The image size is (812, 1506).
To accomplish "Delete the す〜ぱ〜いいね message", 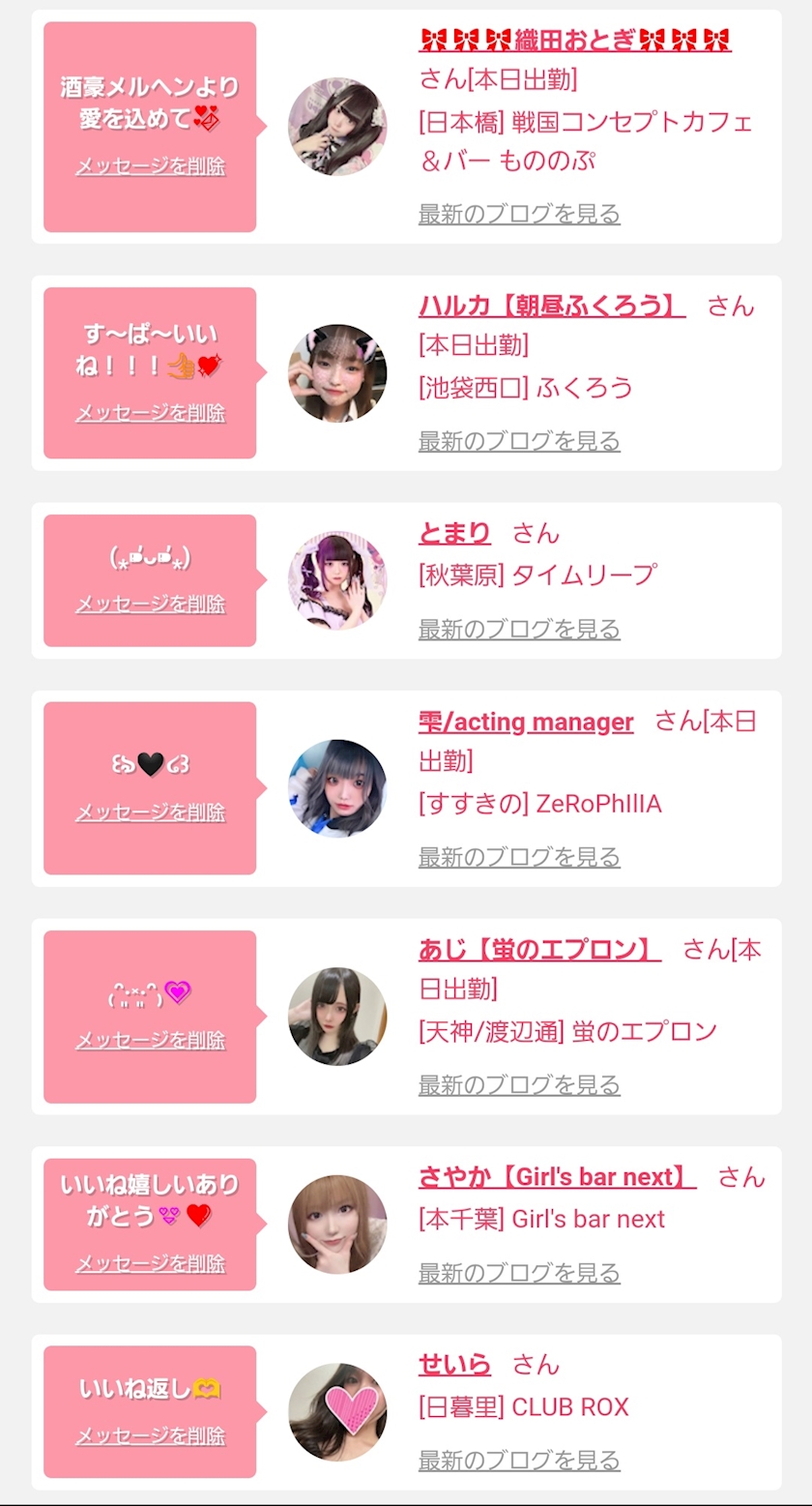I will (150, 413).
